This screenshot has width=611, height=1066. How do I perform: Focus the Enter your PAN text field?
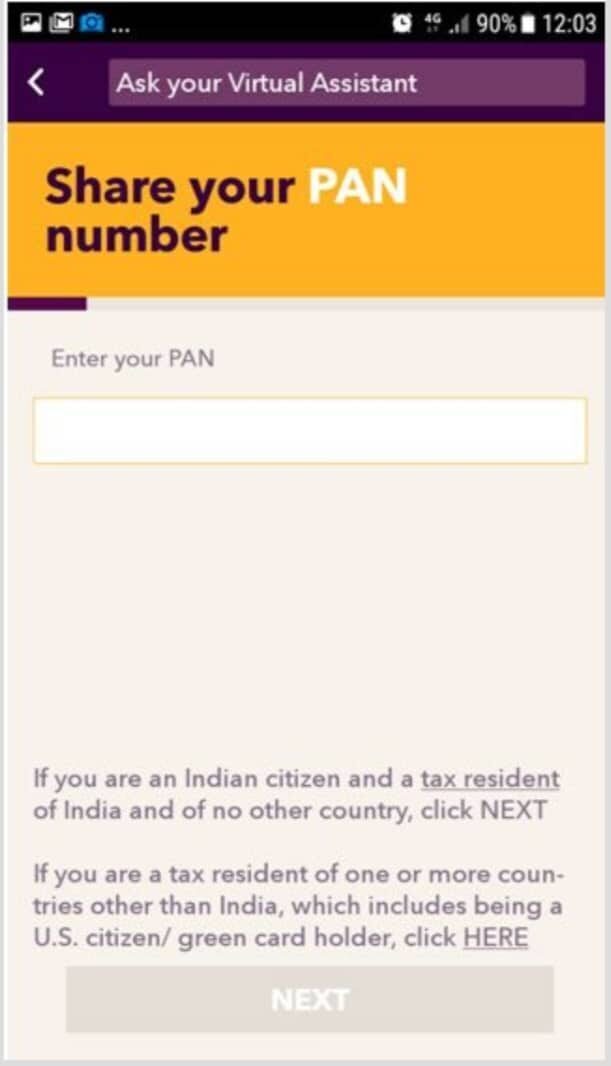tap(310, 431)
